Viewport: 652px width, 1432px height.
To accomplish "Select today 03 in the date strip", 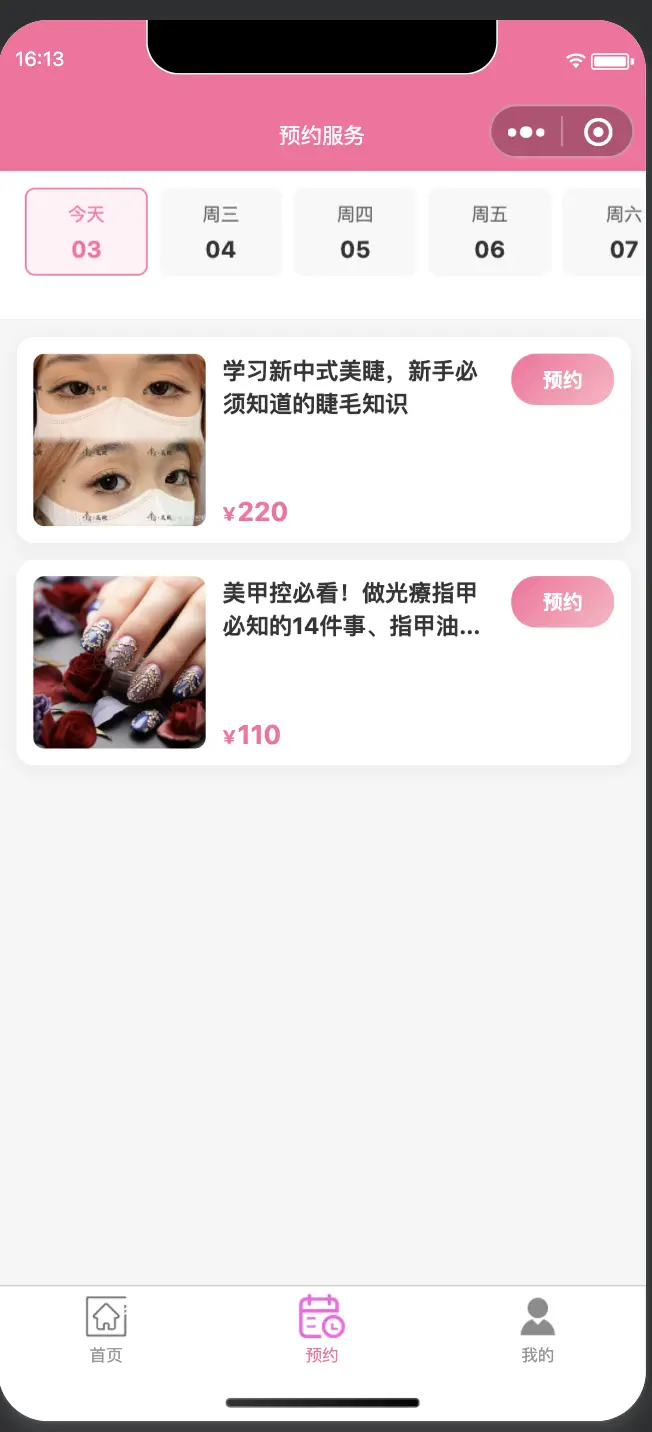I will click(x=86, y=232).
